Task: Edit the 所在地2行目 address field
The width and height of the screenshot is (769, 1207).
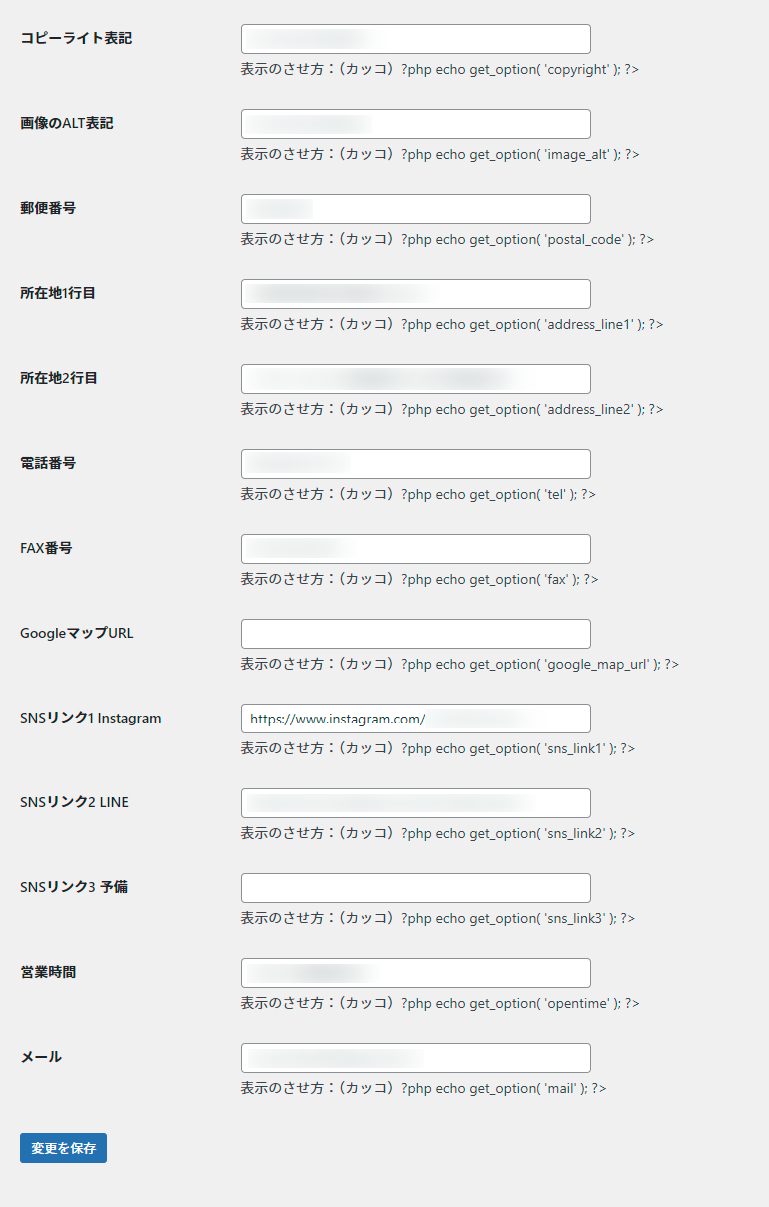Action: [x=415, y=379]
